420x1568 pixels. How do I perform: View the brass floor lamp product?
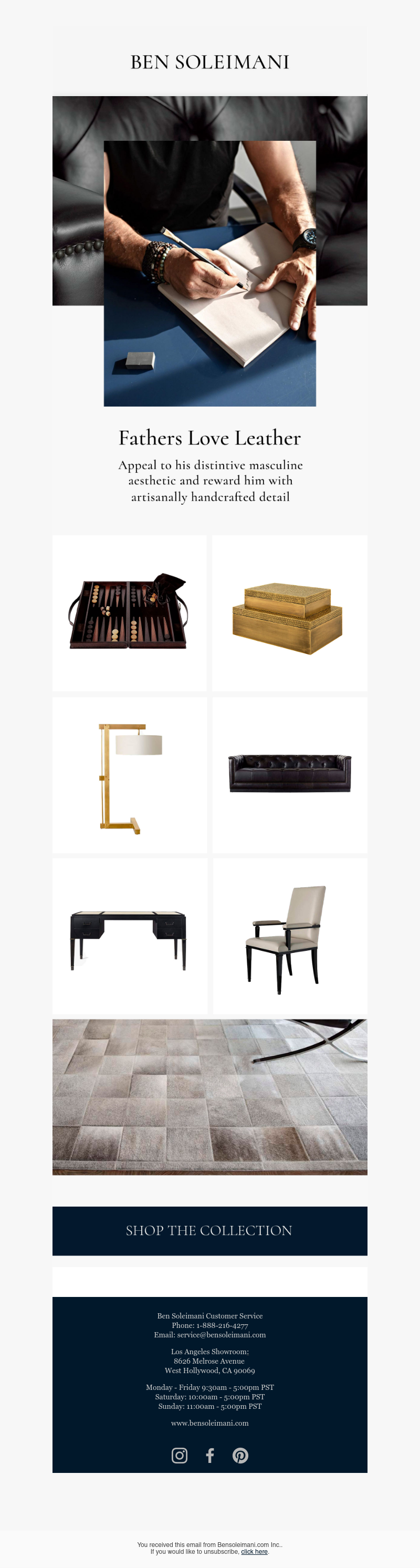tap(129, 775)
